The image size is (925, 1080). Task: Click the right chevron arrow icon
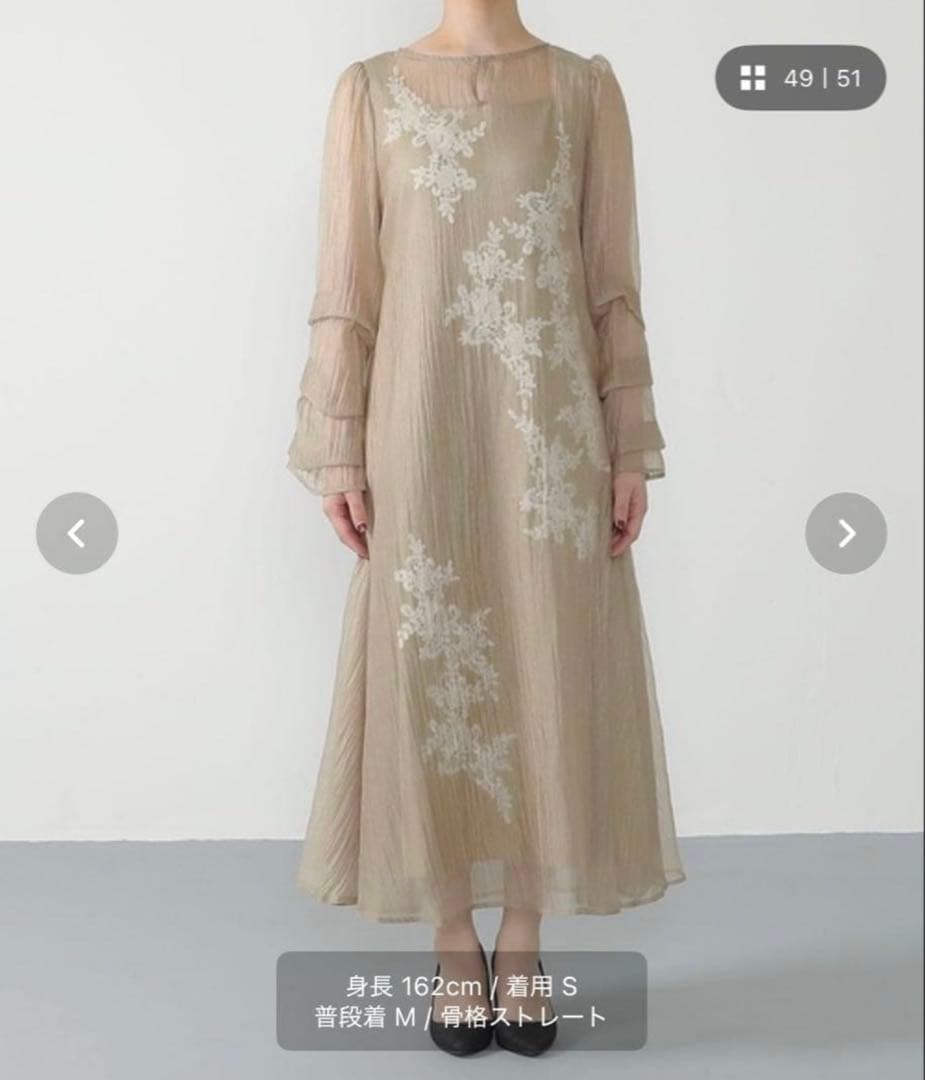click(845, 531)
